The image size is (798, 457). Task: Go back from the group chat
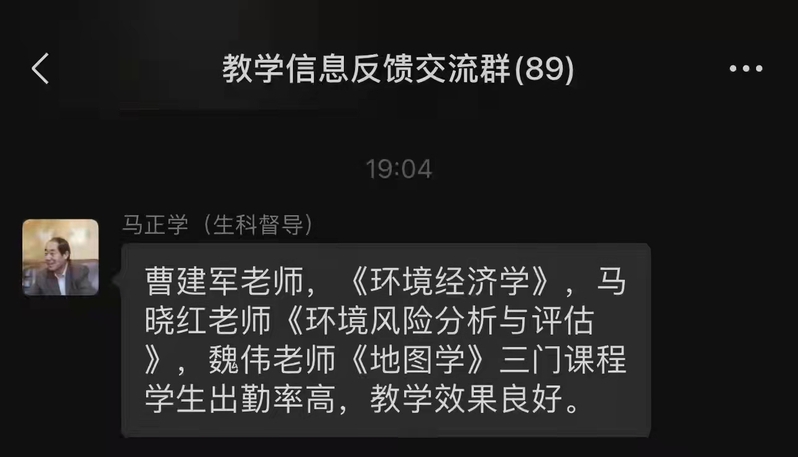pyautogui.click(x=40, y=69)
